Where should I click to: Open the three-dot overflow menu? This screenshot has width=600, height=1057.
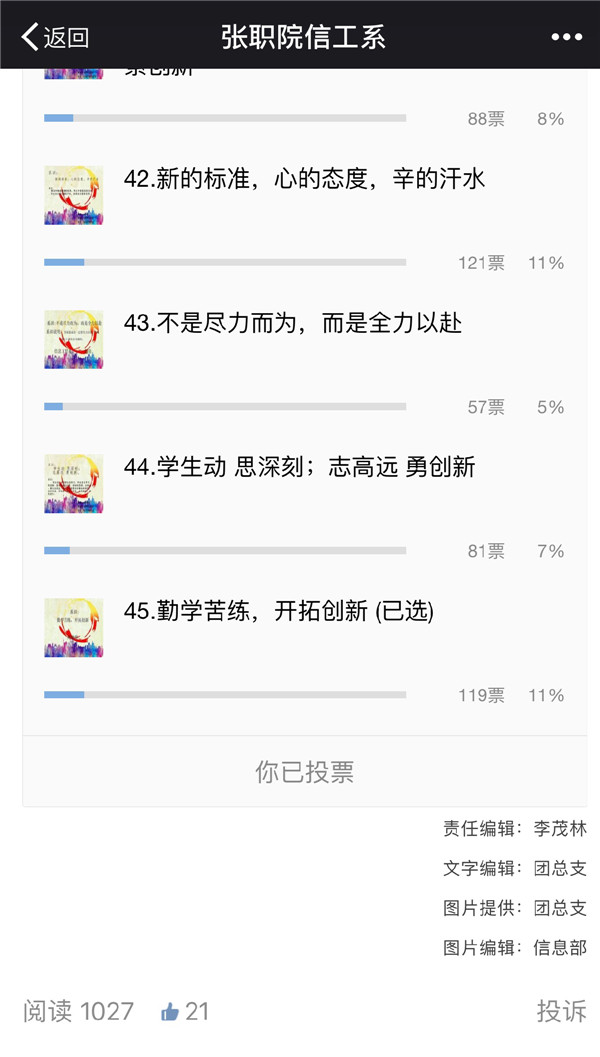[x=566, y=38]
